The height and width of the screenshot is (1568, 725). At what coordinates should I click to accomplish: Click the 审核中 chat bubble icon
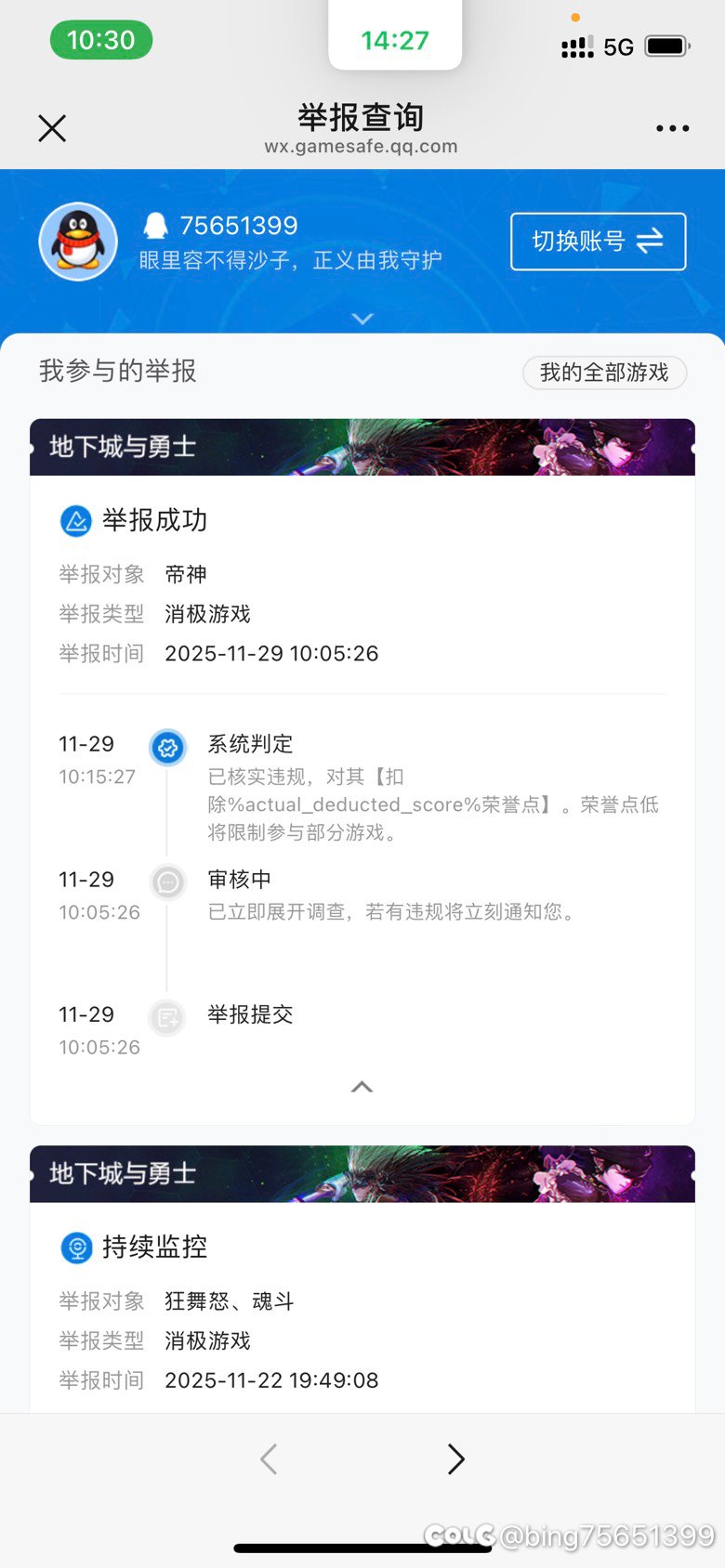tap(167, 882)
